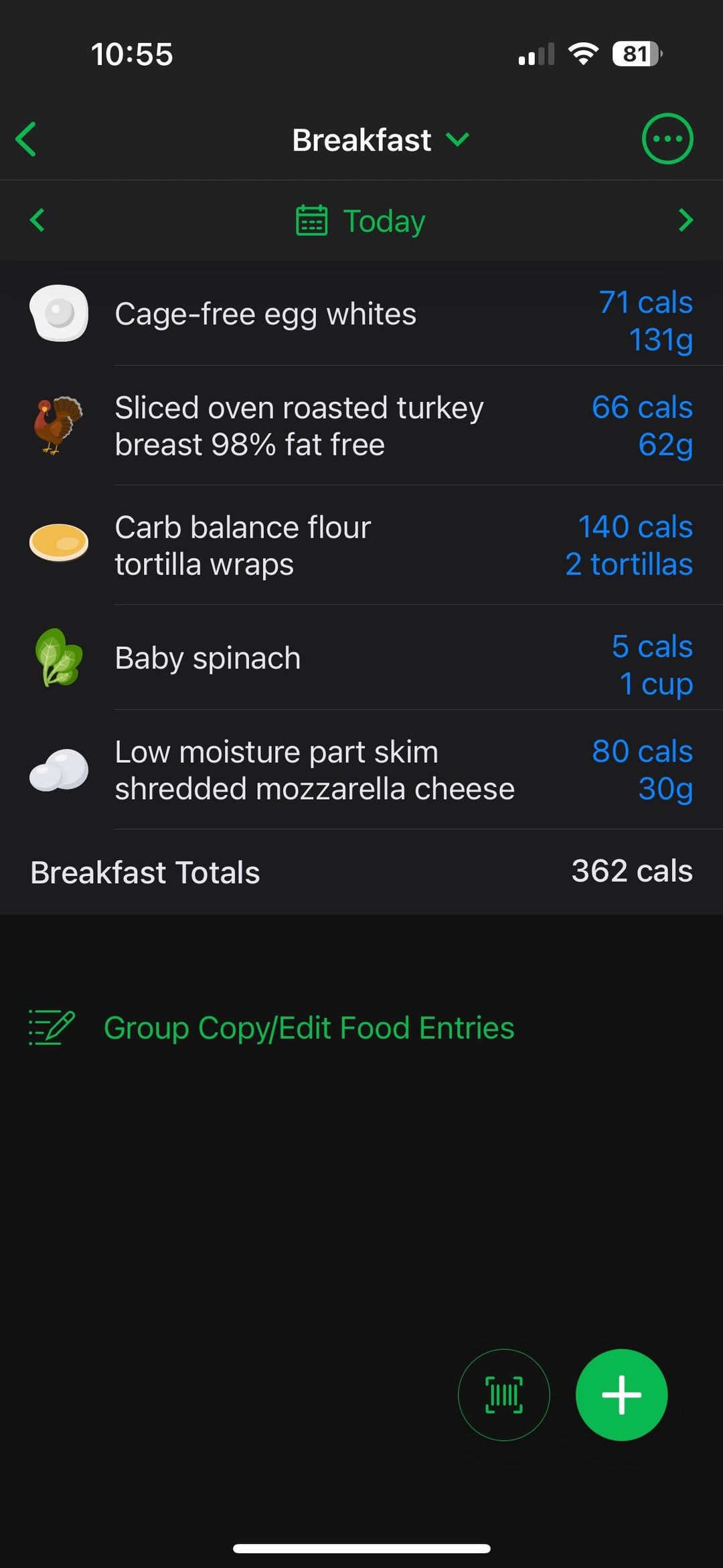Edit the Carb balance flour tortilla wraps entry
723x1568 pixels.
coord(361,545)
